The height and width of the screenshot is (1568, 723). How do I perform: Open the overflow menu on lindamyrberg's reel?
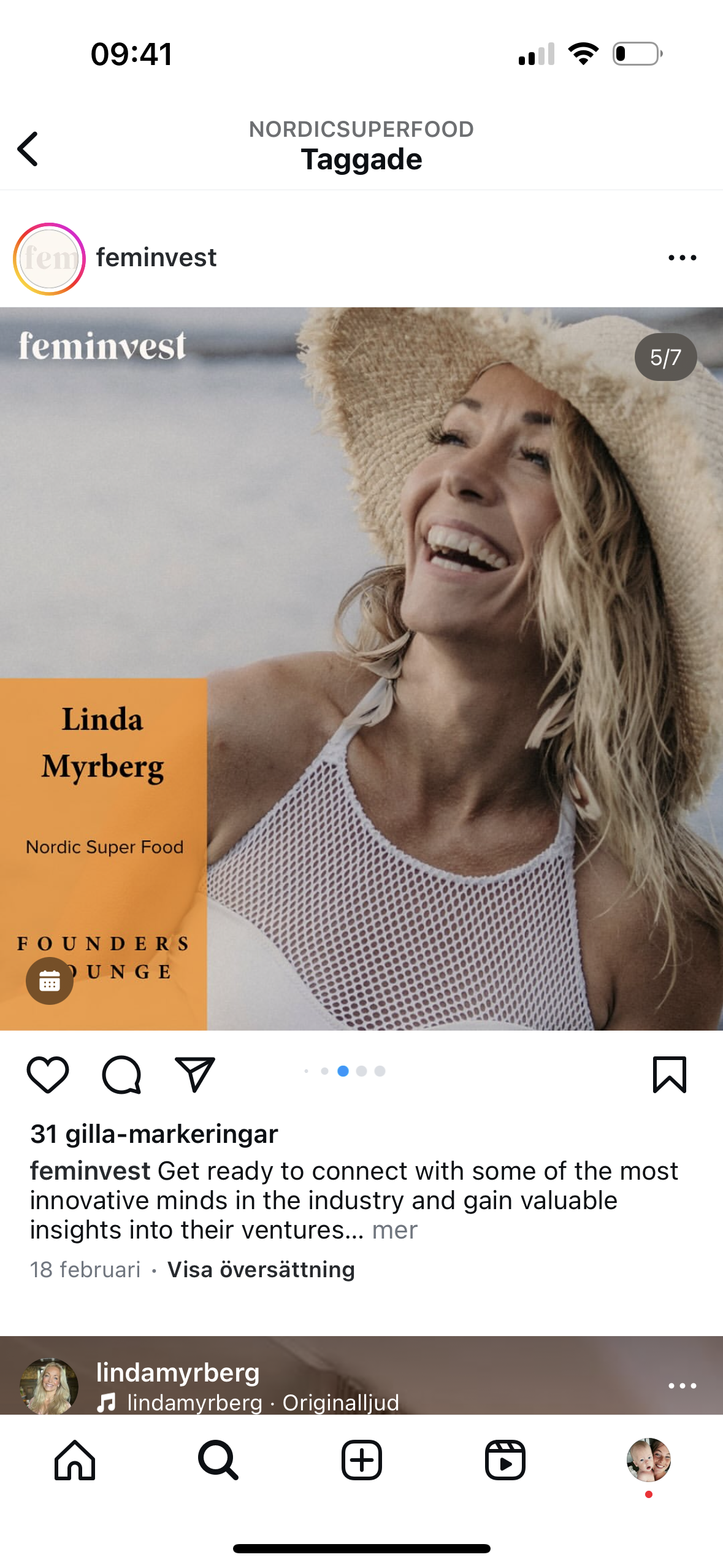point(682,1386)
